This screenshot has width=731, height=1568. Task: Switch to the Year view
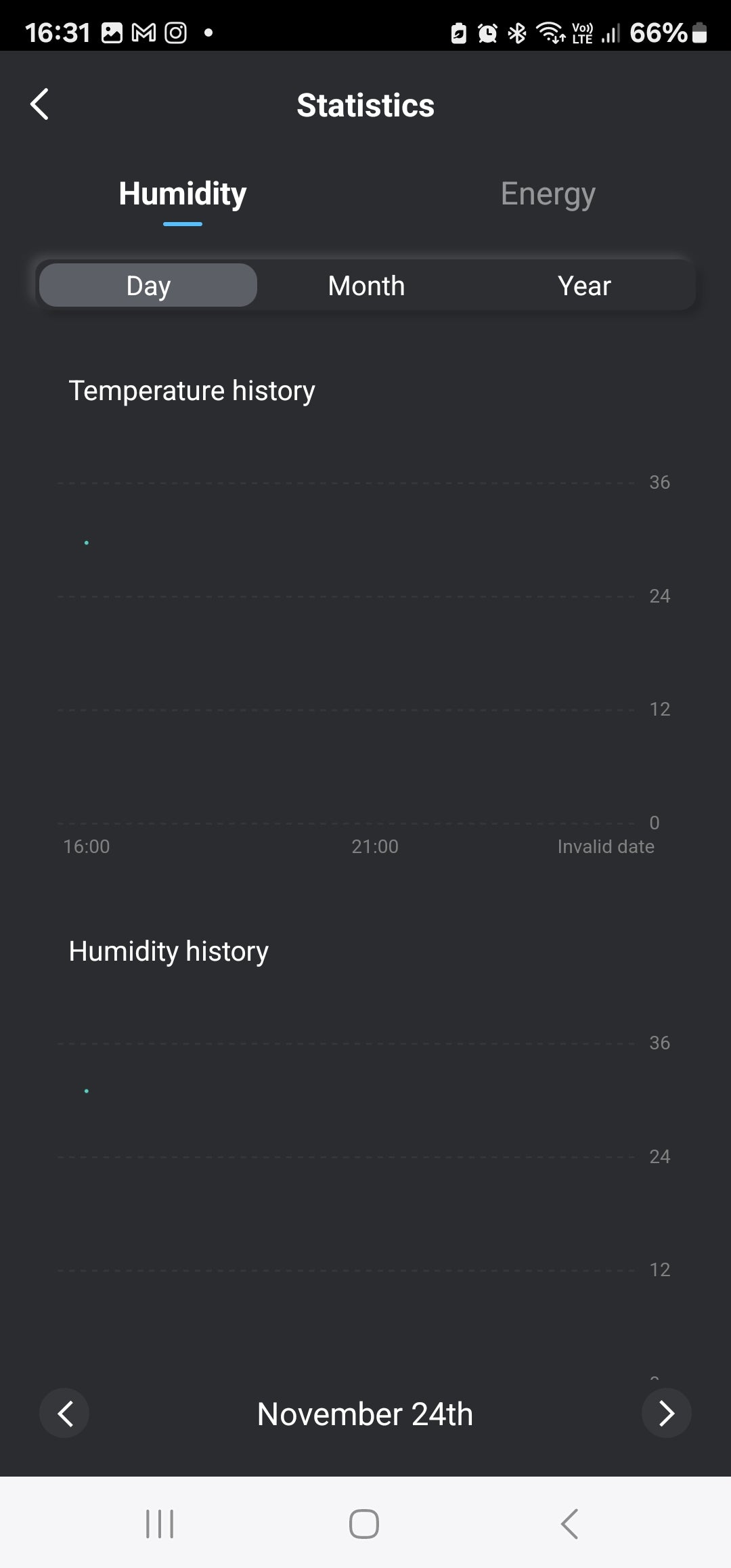click(x=584, y=286)
